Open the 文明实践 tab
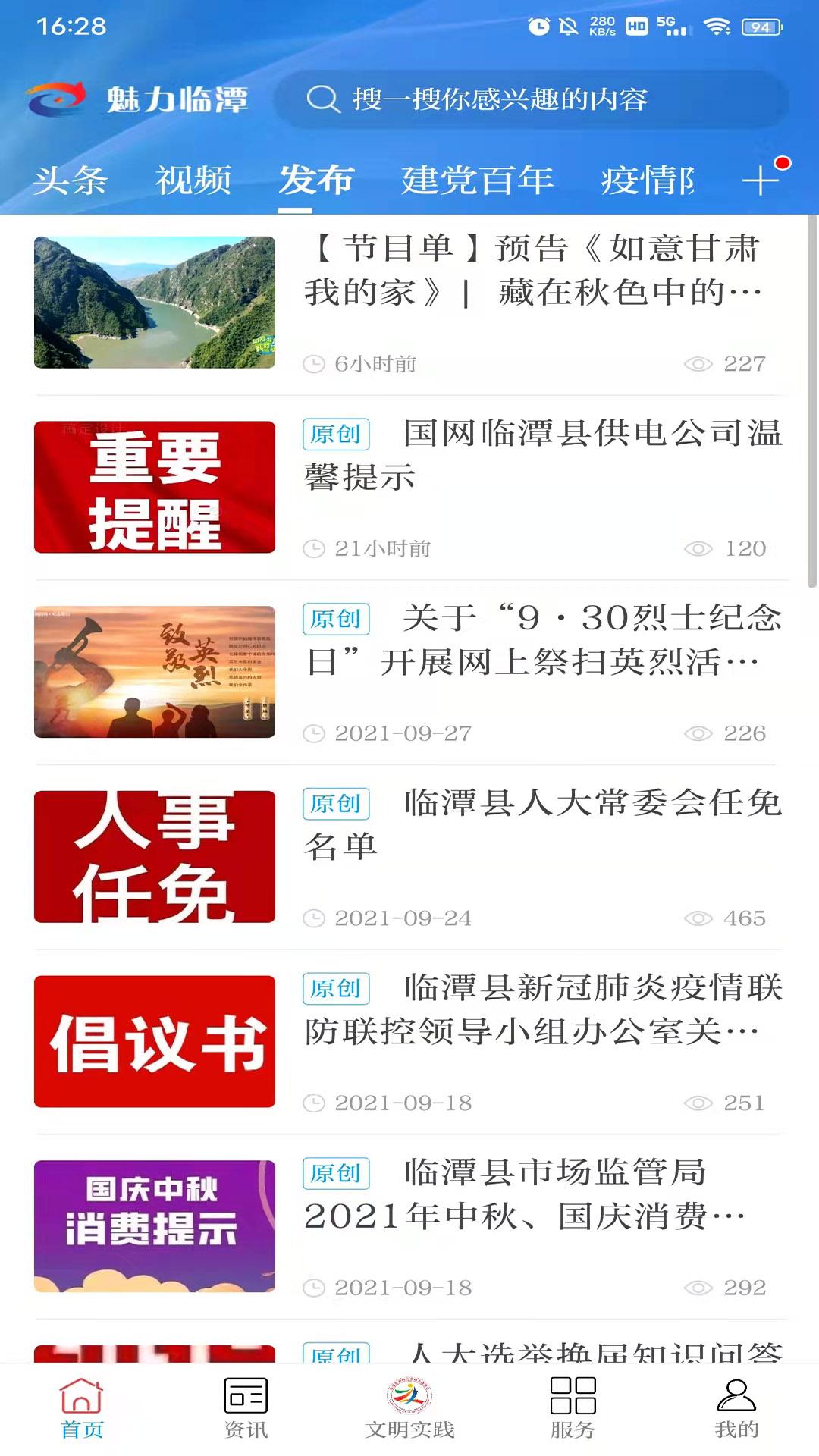This screenshot has height=1456, width=819. click(409, 1408)
